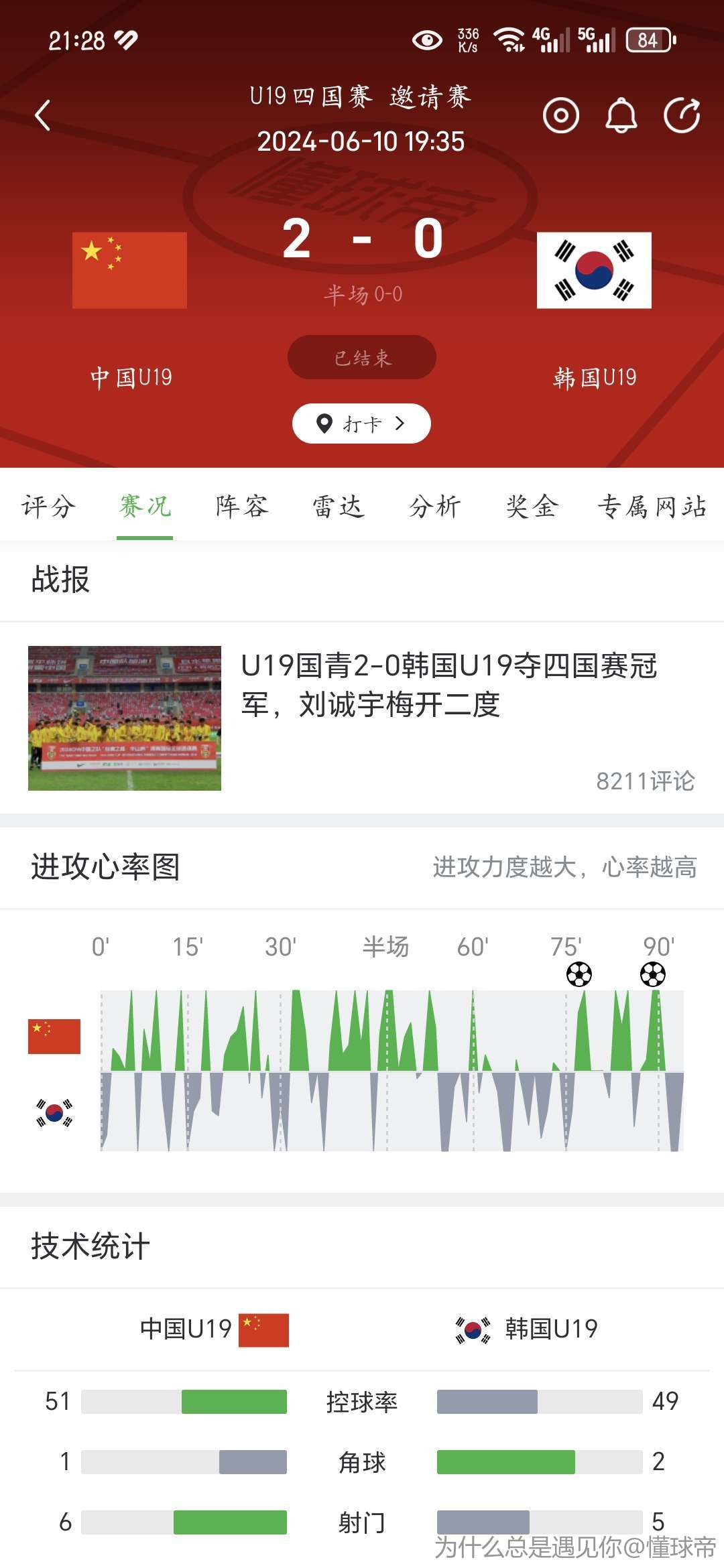Tap the circular target icon in header

(560, 115)
